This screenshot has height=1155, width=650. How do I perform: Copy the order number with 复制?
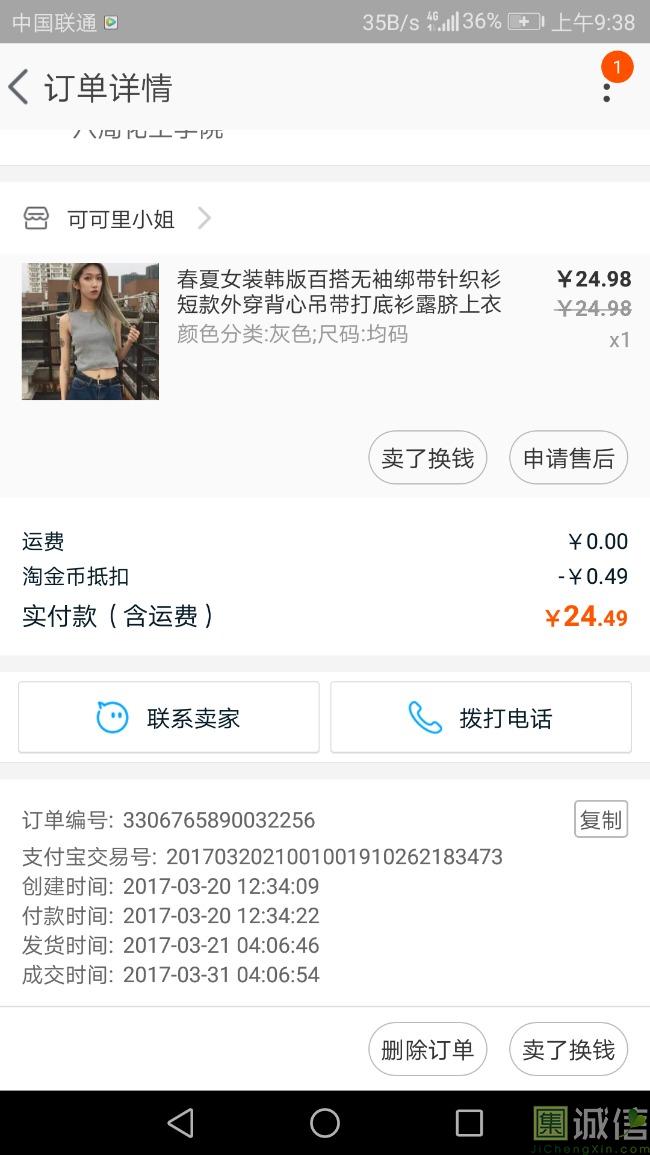[x=600, y=820]
